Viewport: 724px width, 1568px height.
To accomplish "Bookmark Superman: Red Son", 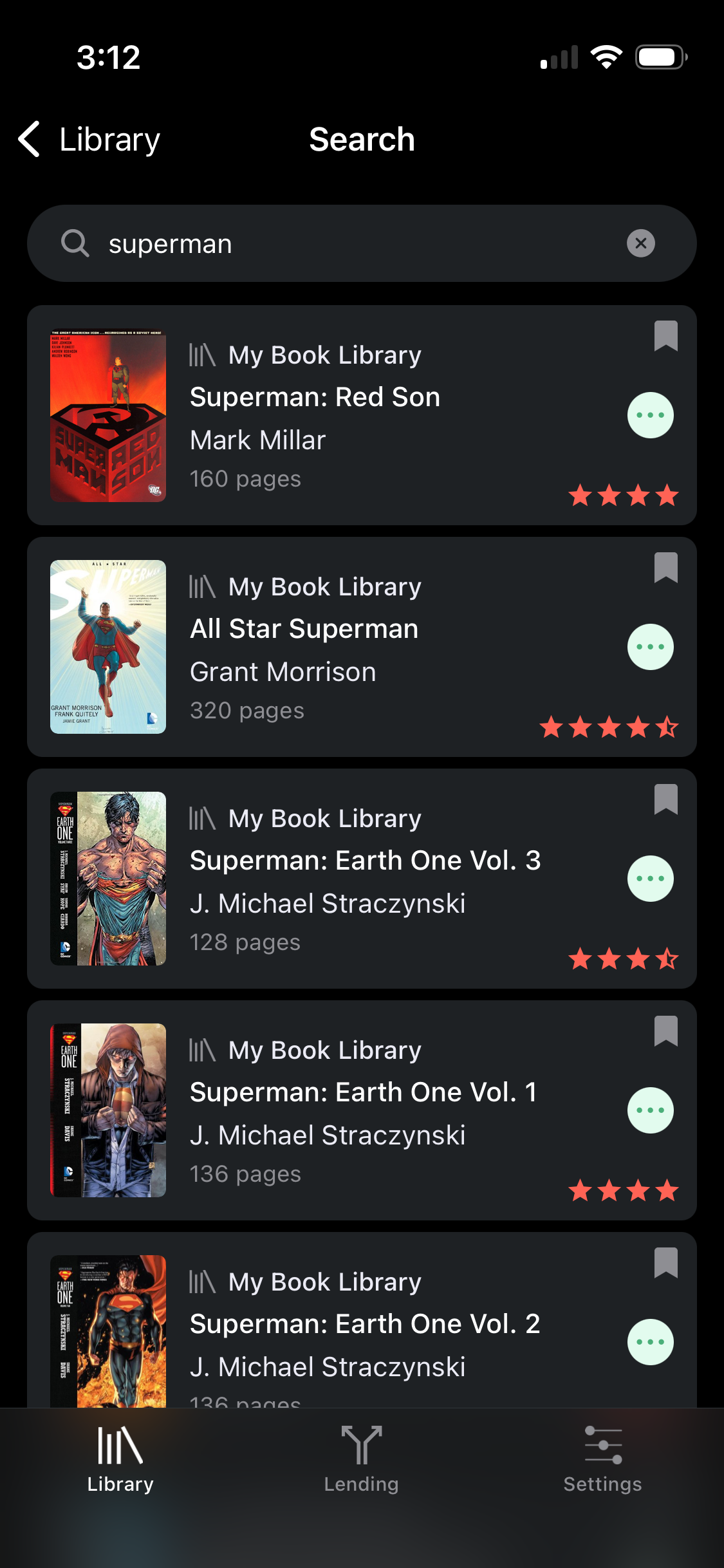I will (x=665, y=335).
